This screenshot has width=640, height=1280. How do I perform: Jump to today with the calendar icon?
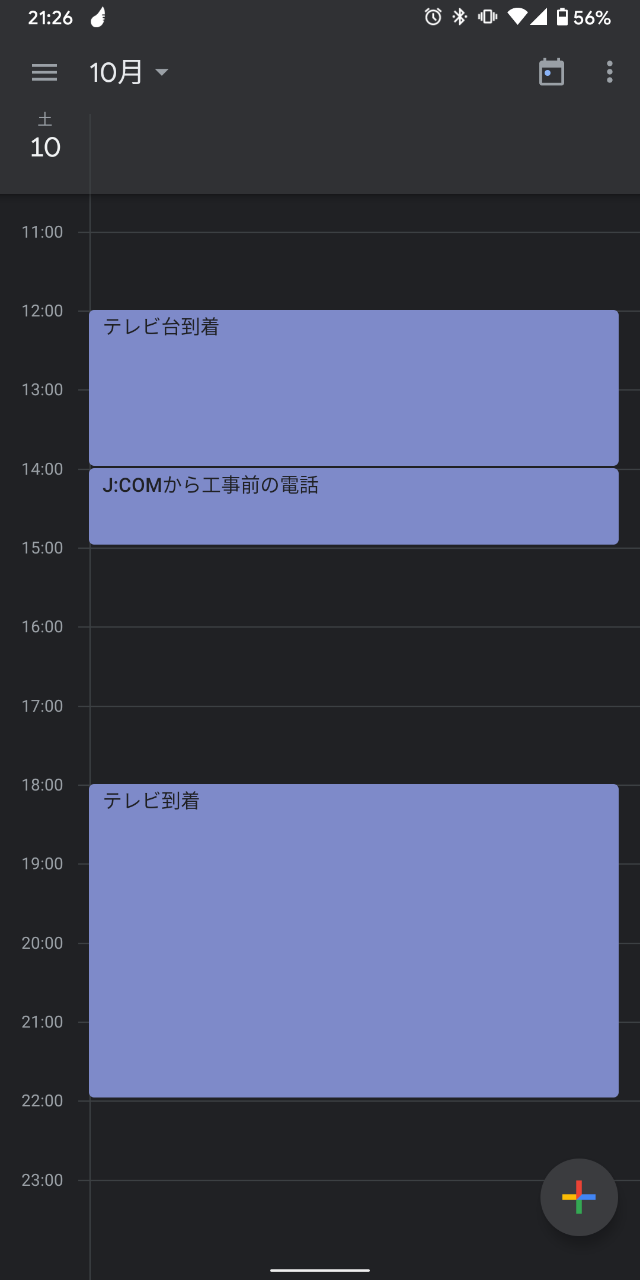(x=551, y=72)
